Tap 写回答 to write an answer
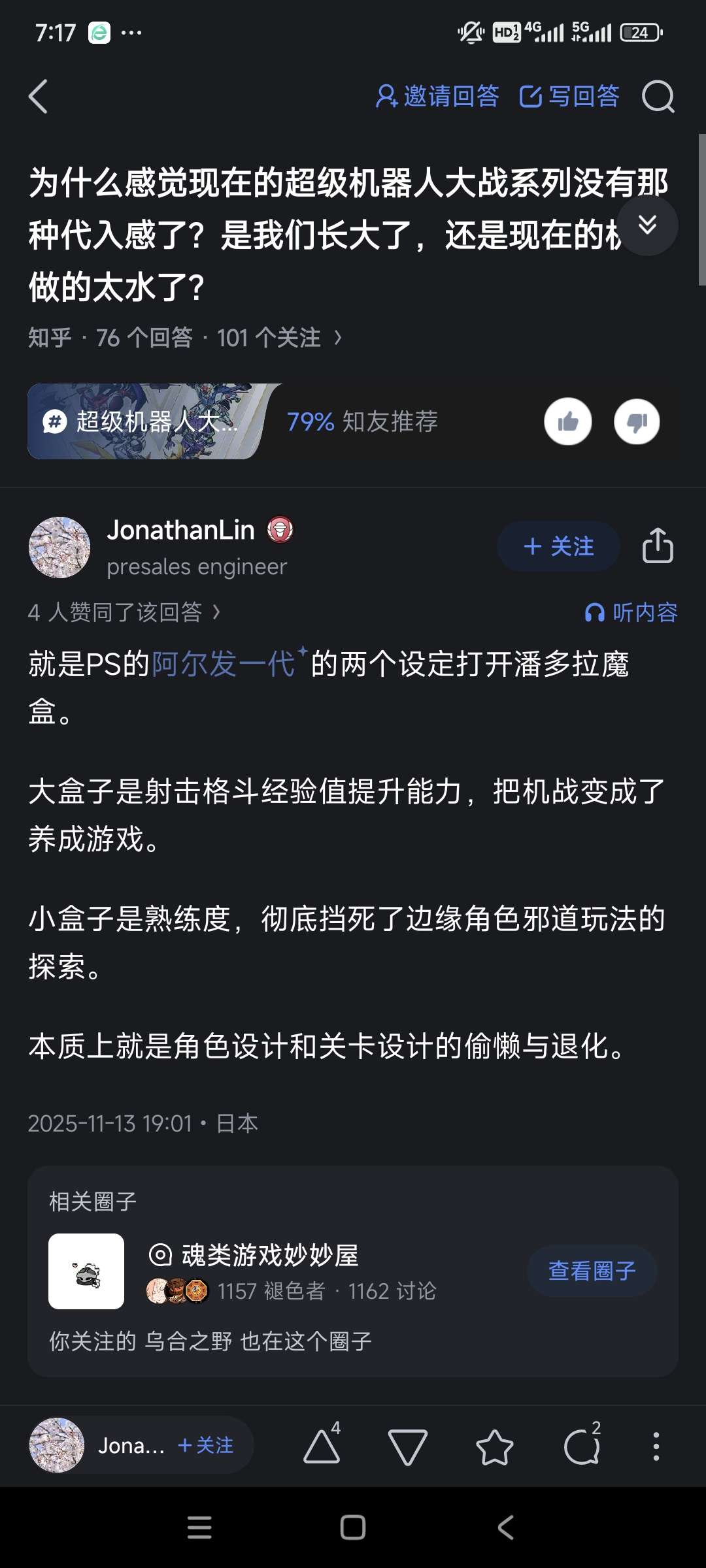The width and height of the screenshot is (706, 1568). tap(569, 97)
